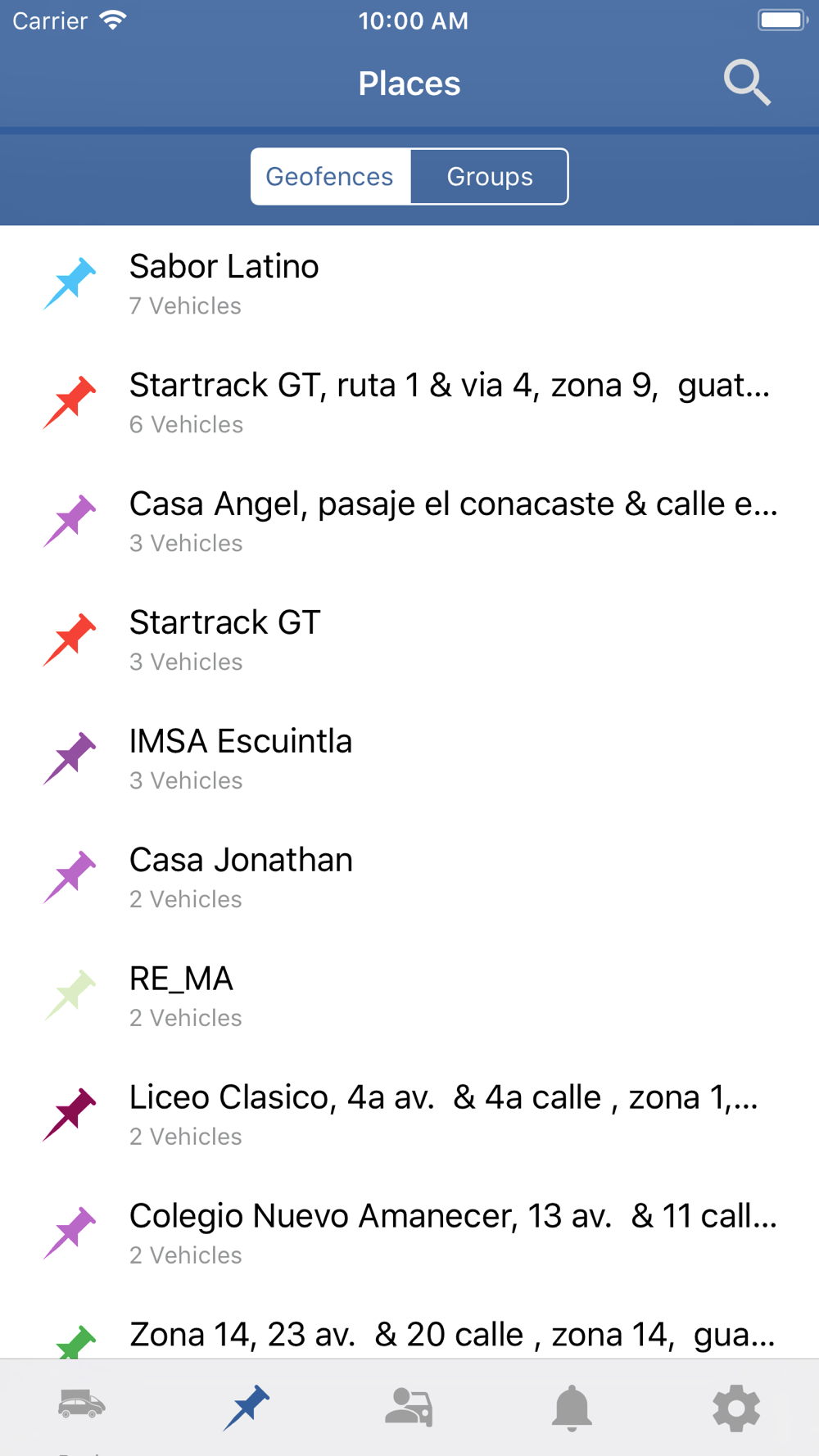Switch to the drivers tab
This screenshot has width=819, height=1456.
click(x=409, y=1407)
